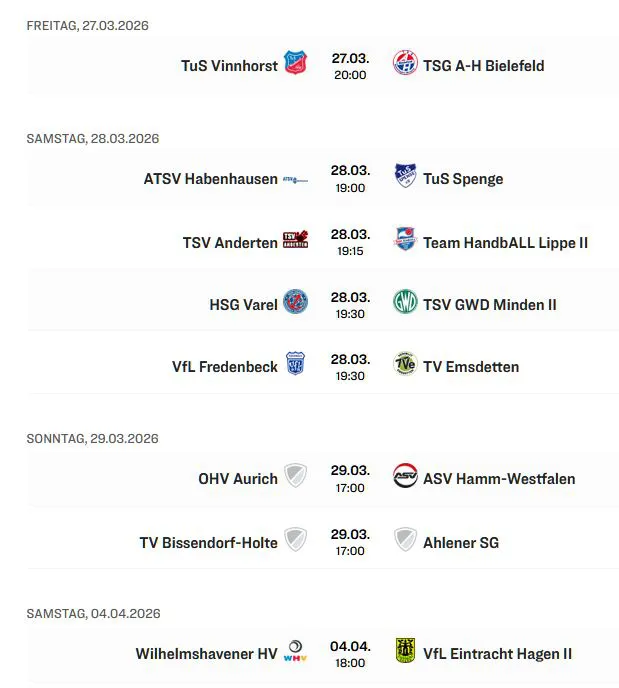This screenshot has width=619, height=688.
Task: Open the ATSV Habenhausen vs TuS Spenge match
Action: tap(349, 179)
